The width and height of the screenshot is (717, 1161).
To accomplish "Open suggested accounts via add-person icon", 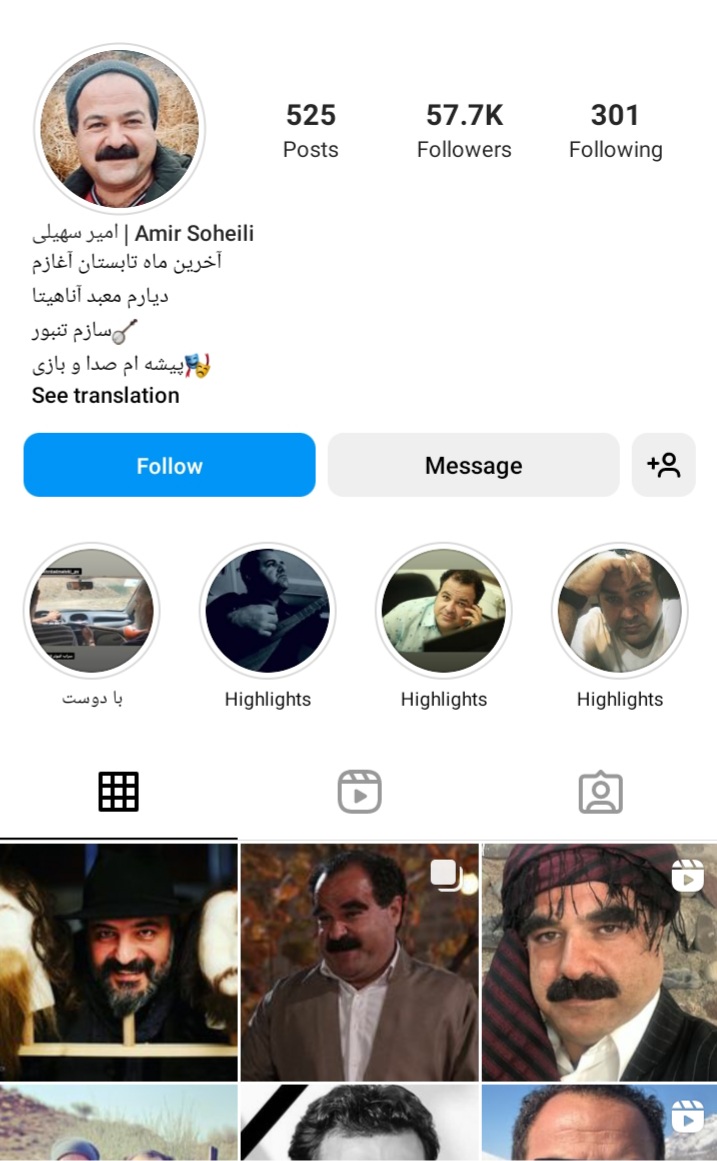I will pyautogui.click(x=663, y=465).
